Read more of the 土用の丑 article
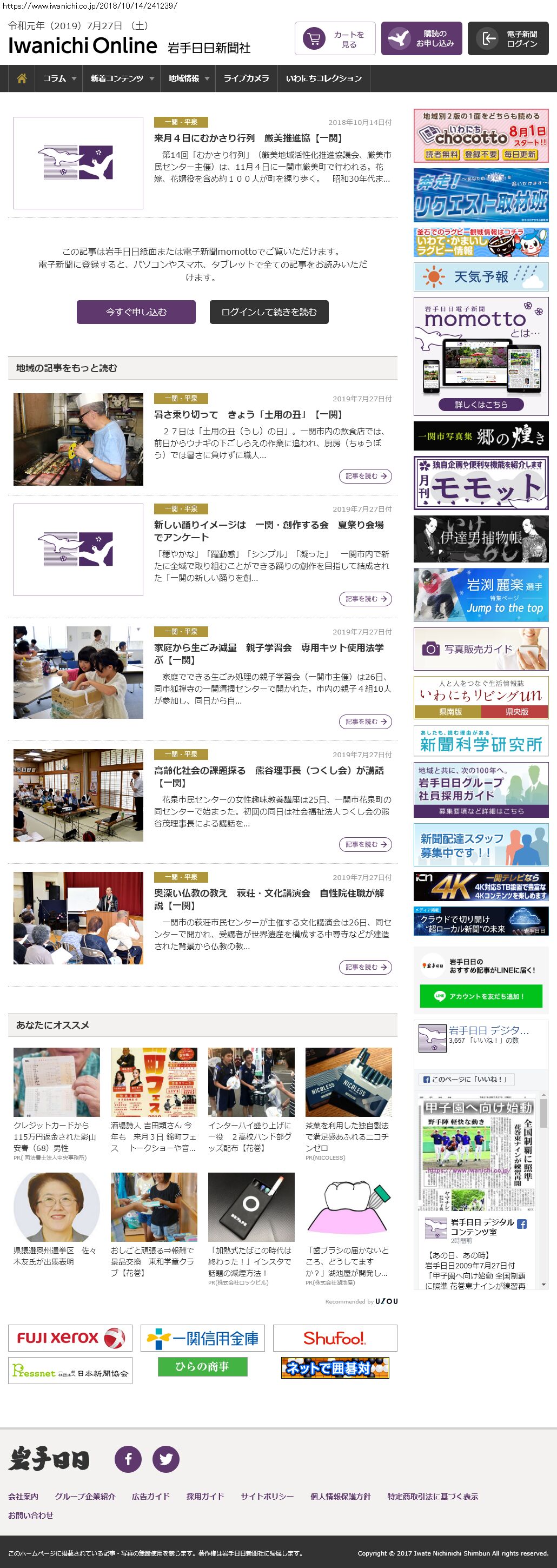Screen dimensions: 557x1568 coord(364,476)
